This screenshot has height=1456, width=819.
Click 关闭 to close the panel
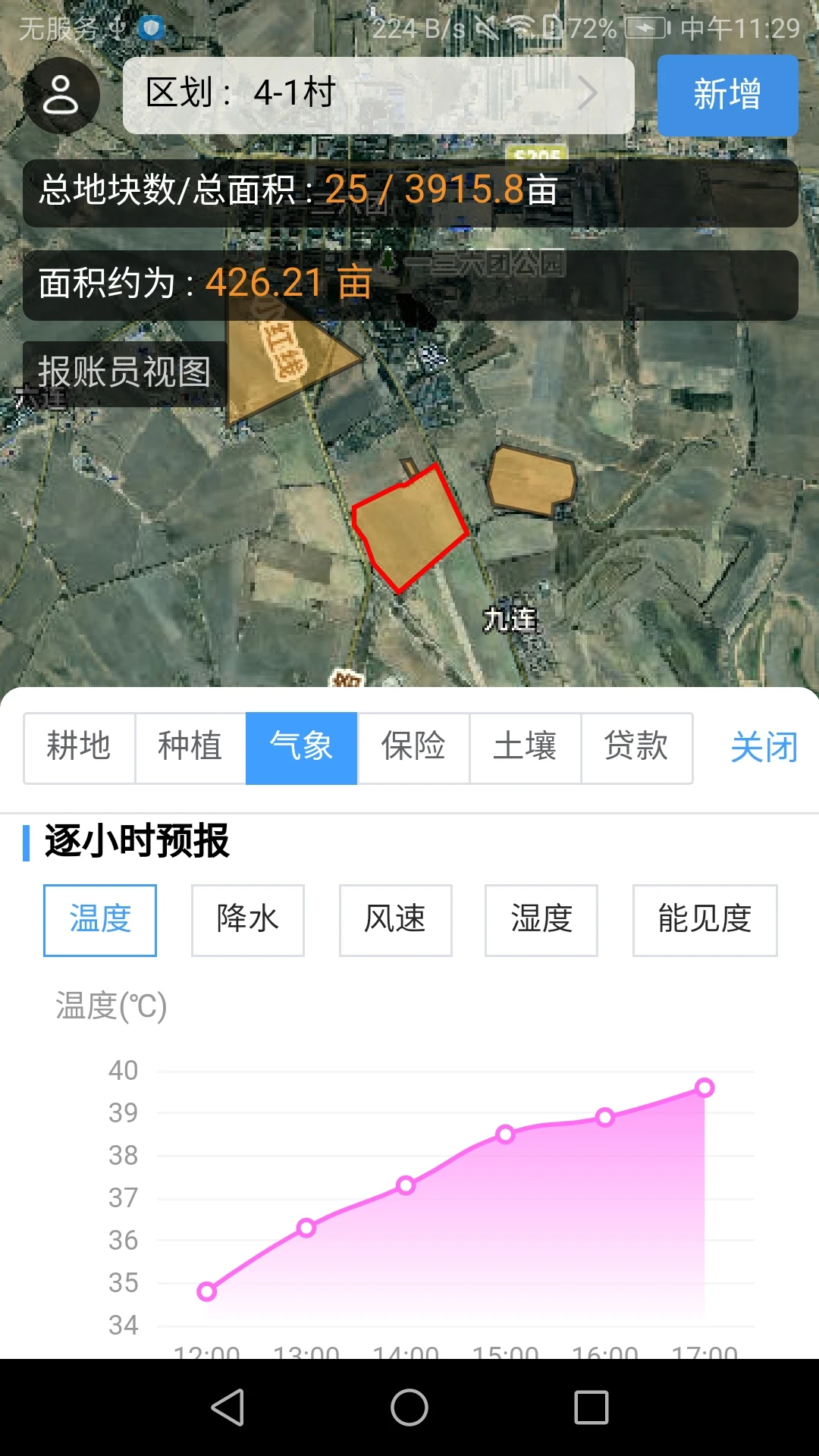[763, 747]
